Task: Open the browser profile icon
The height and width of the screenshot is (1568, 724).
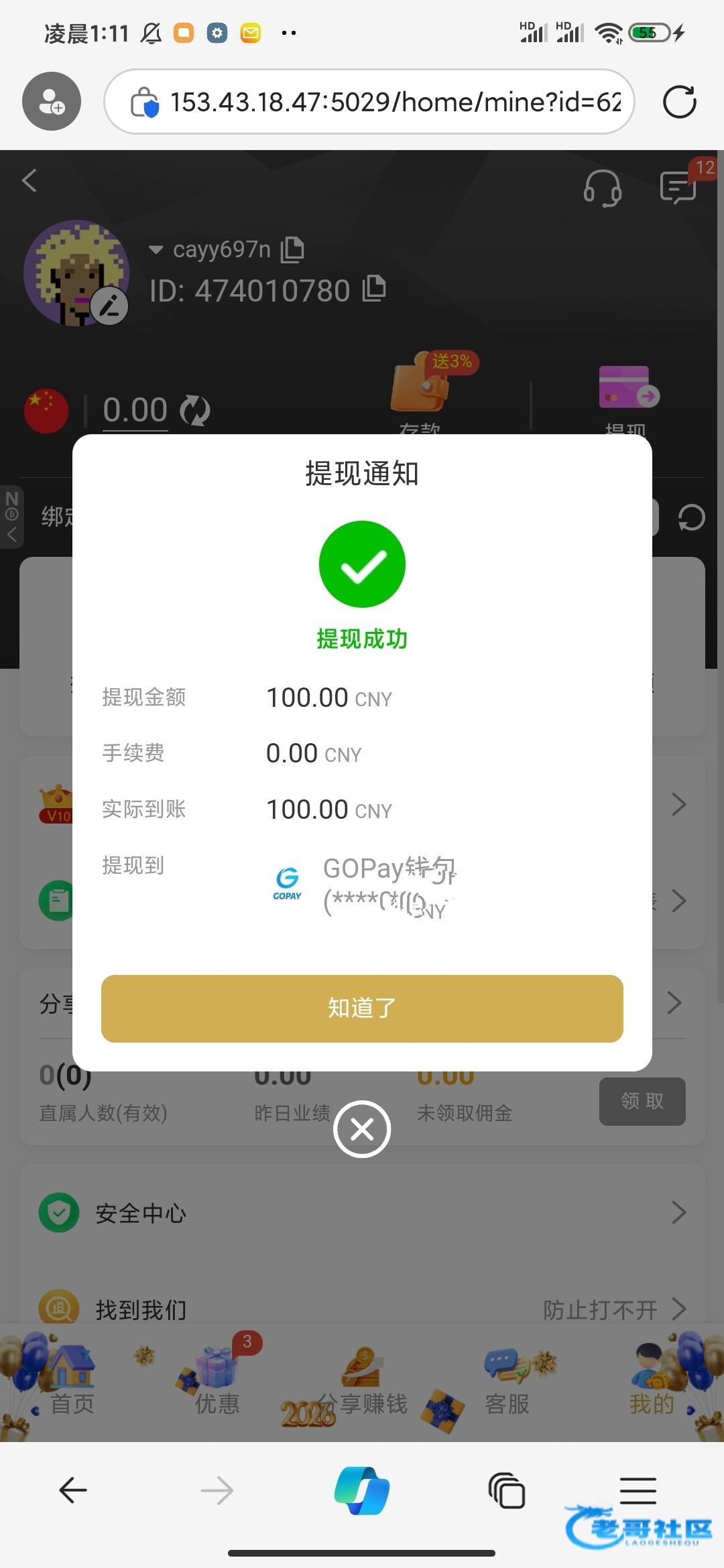Action: pos(52,102)
